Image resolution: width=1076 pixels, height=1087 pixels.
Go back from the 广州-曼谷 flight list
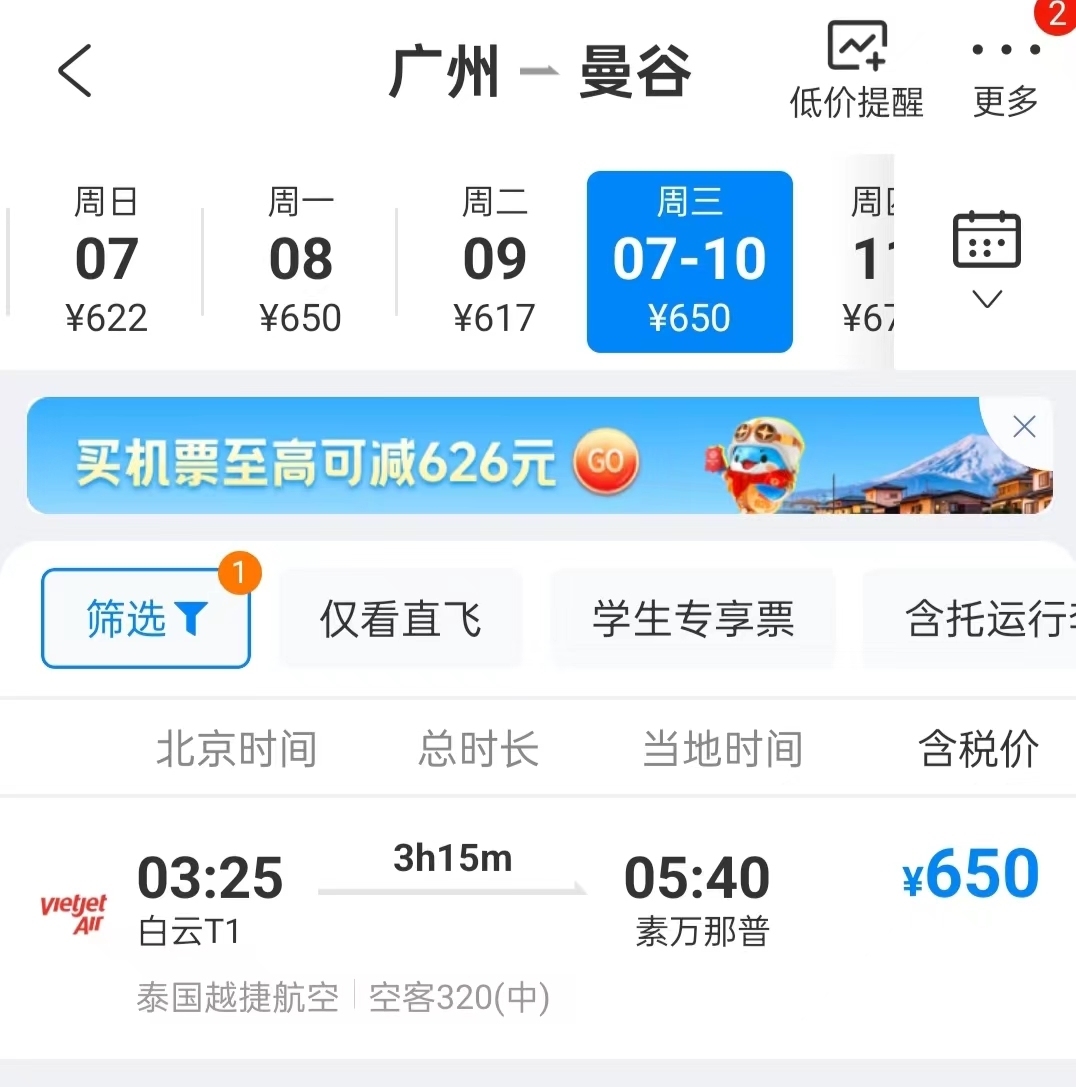(75, 71)
